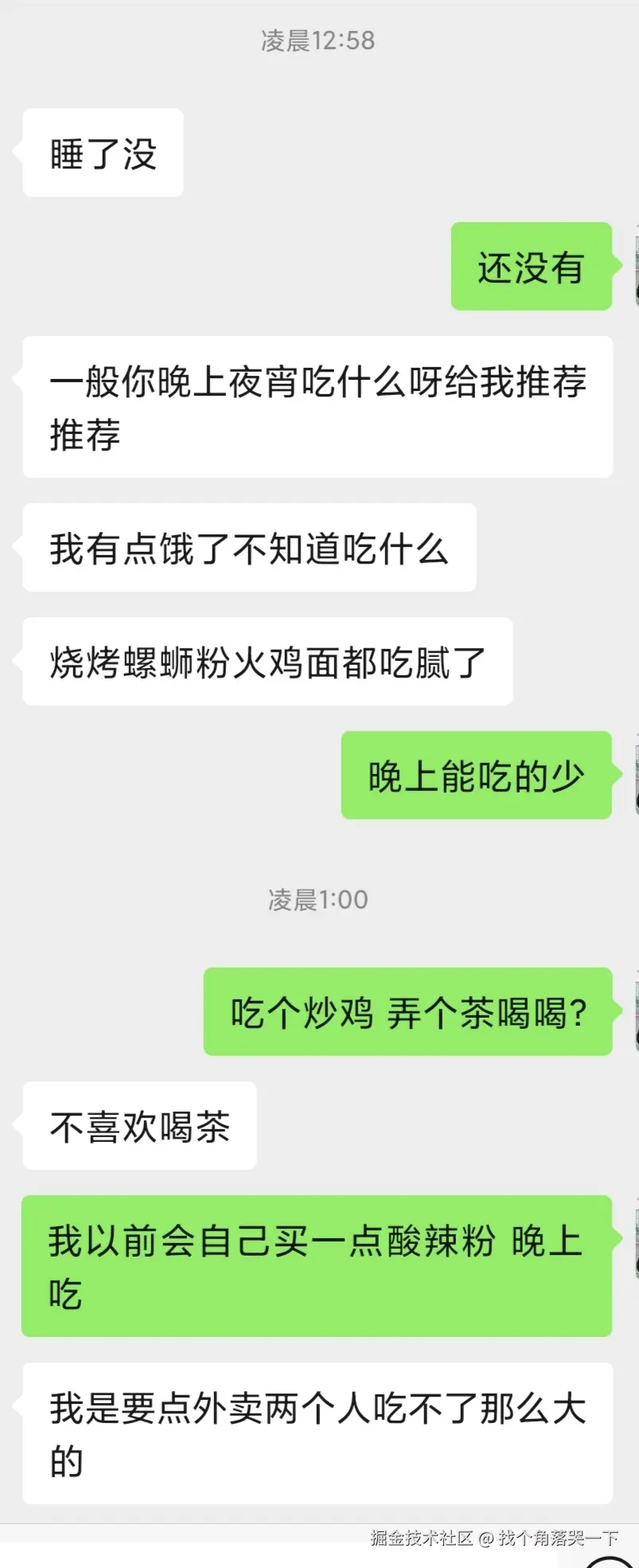Viewport: 639px width, 1568px height.
Task: Open the "睡了没" message bubble
Action: coord(101,152)
